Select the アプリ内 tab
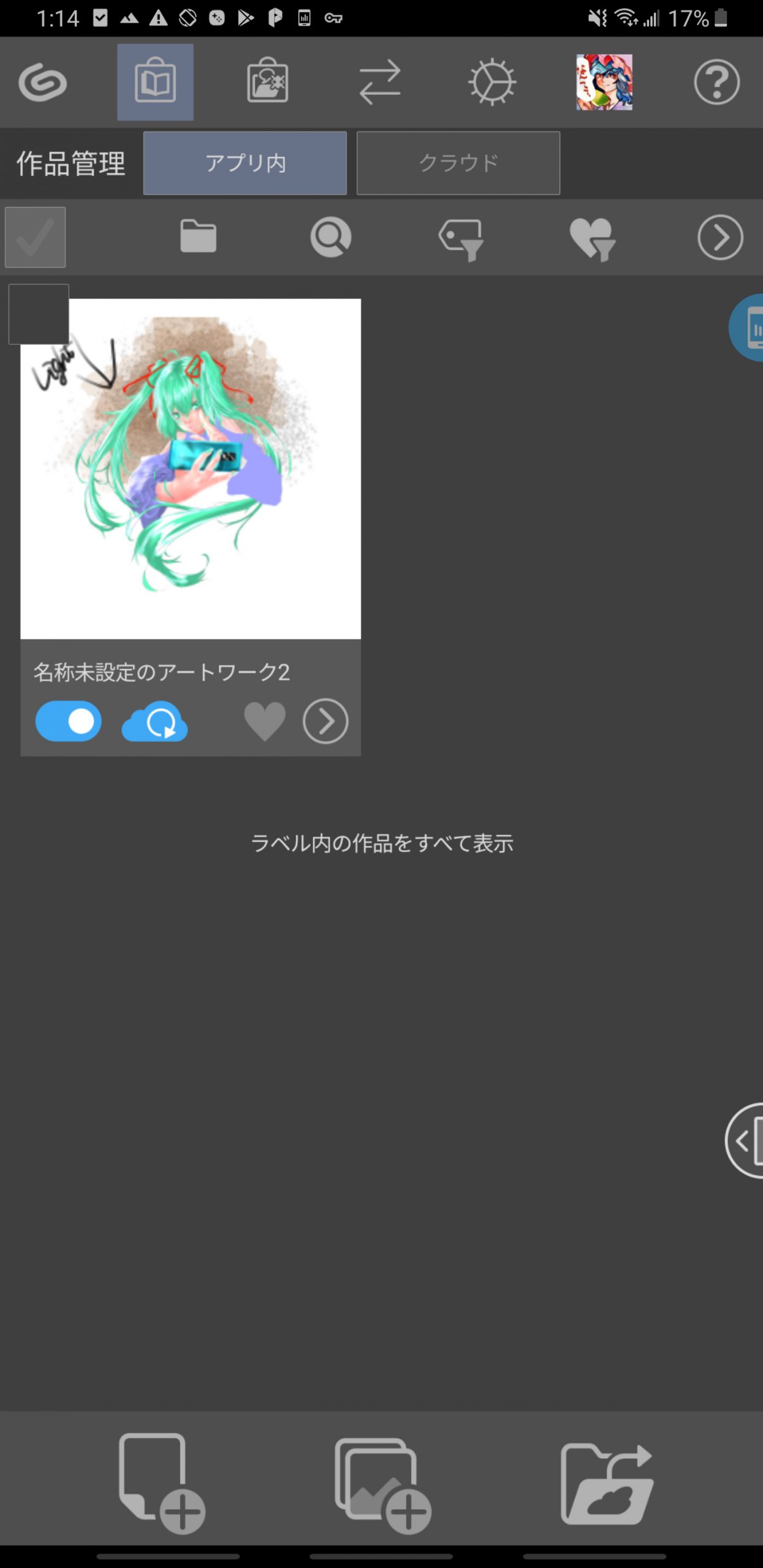The height and width of the screenshot is (1568, 763). 245,163
